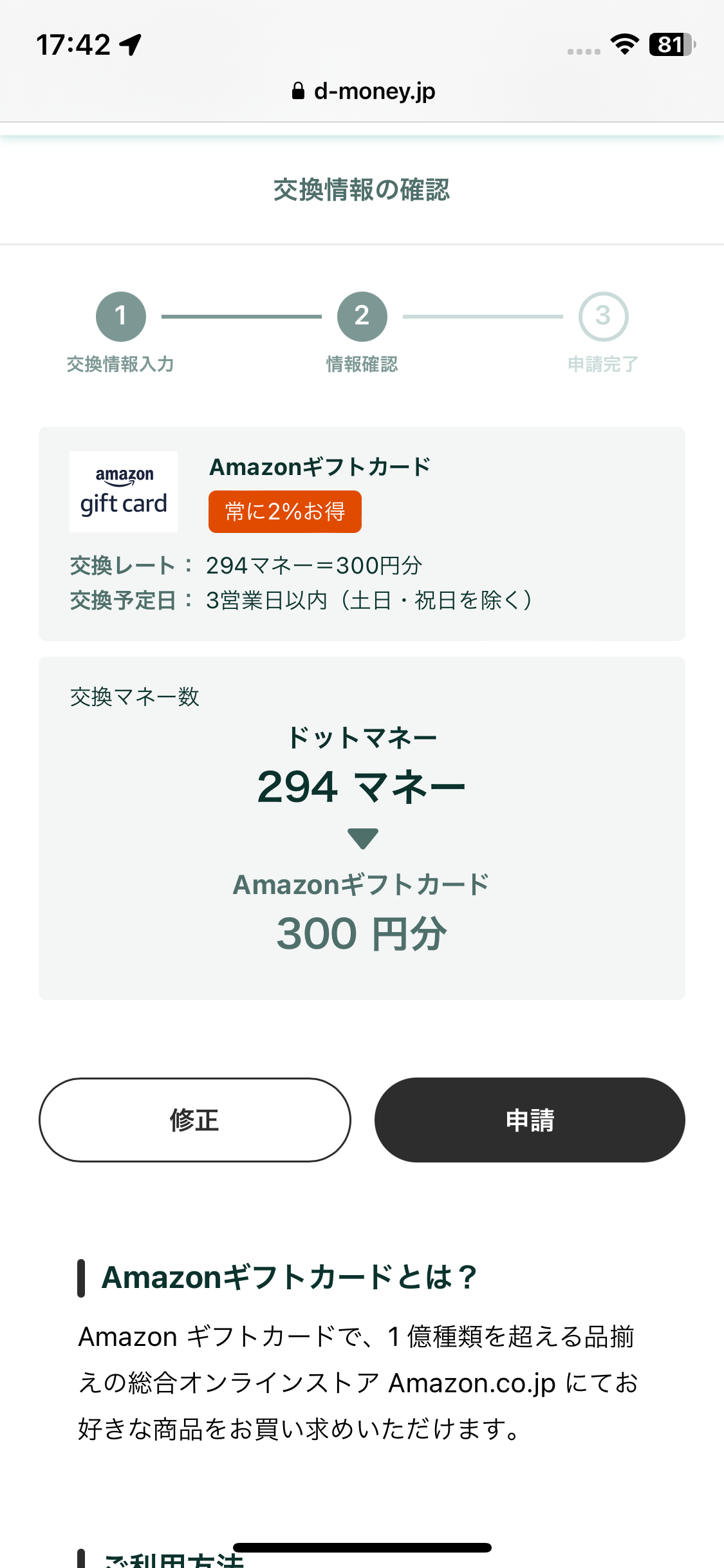The image size is (724, 1568).
Task: Tap step circle 1 labeled 交換情報入力
Action: (x=122, y=317)
